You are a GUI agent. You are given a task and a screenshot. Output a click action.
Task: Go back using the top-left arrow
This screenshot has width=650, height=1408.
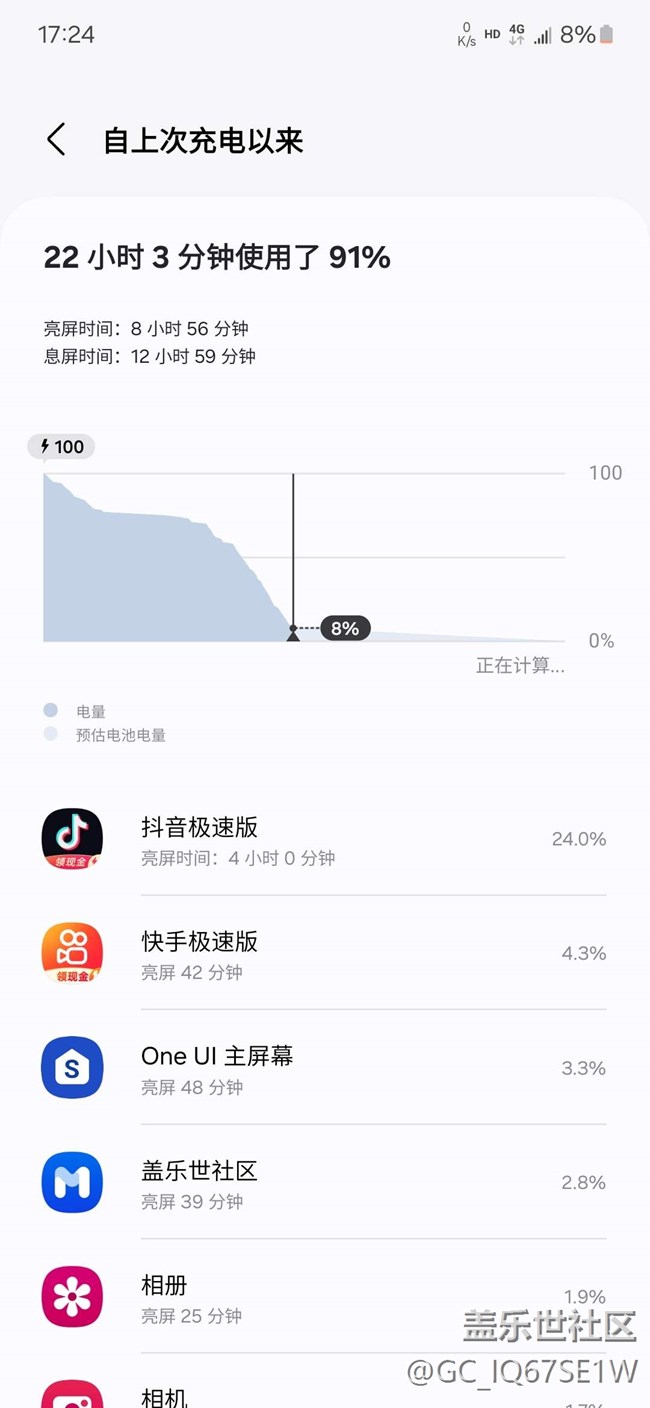[x=56, y=140]
